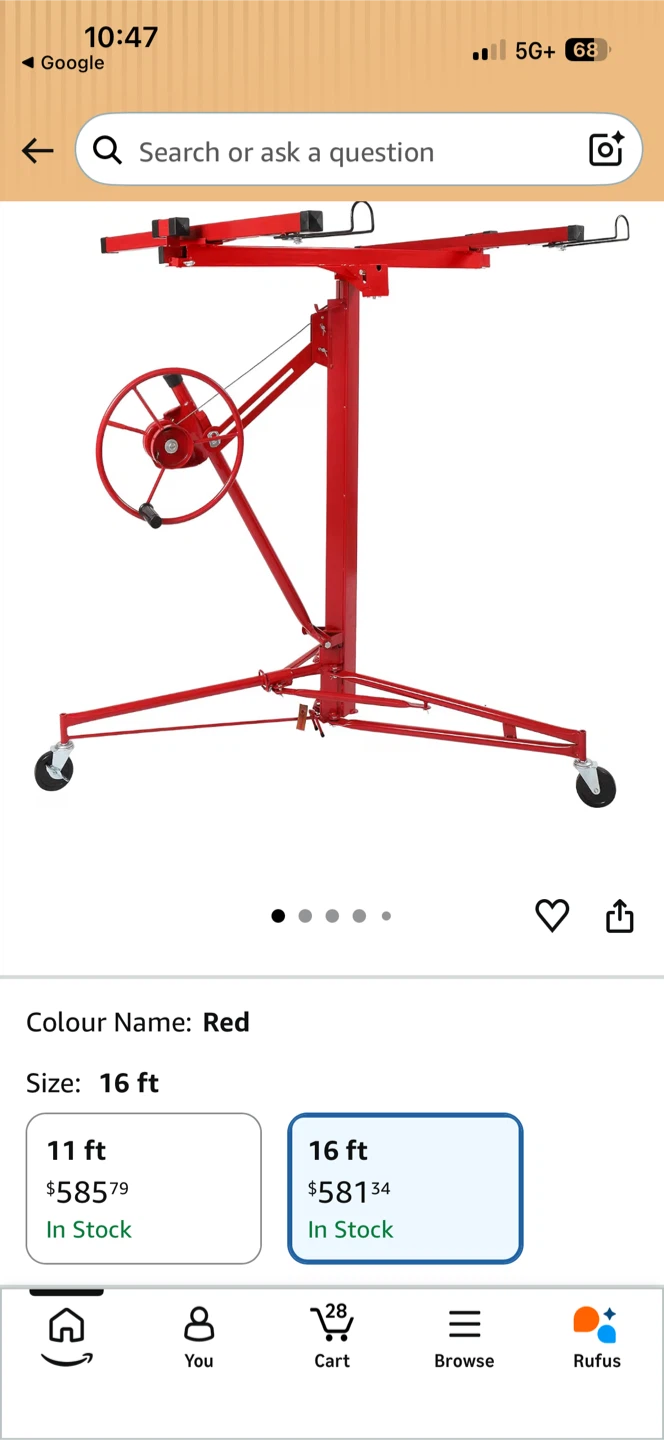The image size is (664, 1440).
Task: Go back with the arrow icon
Action: pyautogui.click(x=38, y=151)
